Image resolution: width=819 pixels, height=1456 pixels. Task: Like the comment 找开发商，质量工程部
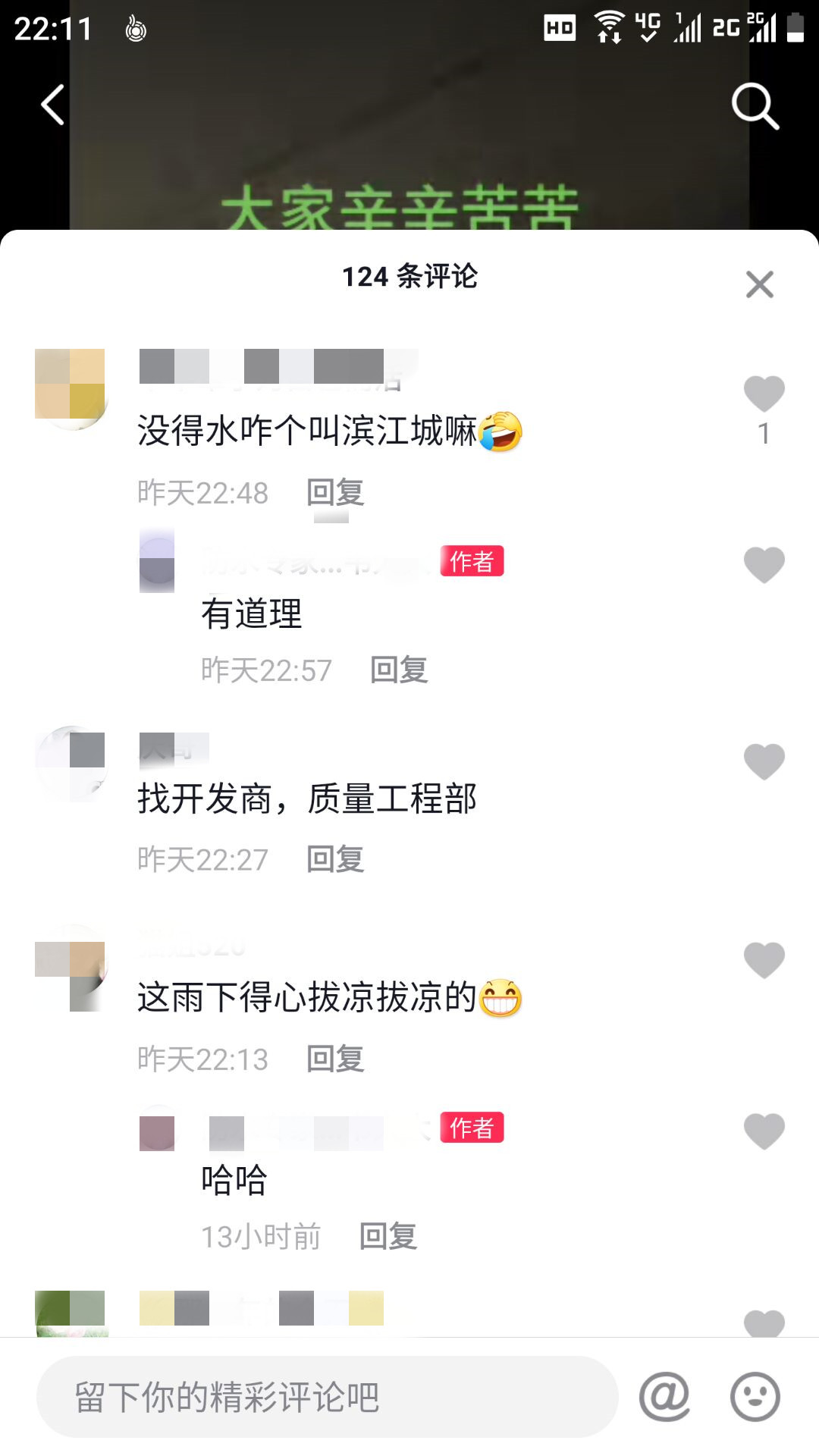(764, 761)
